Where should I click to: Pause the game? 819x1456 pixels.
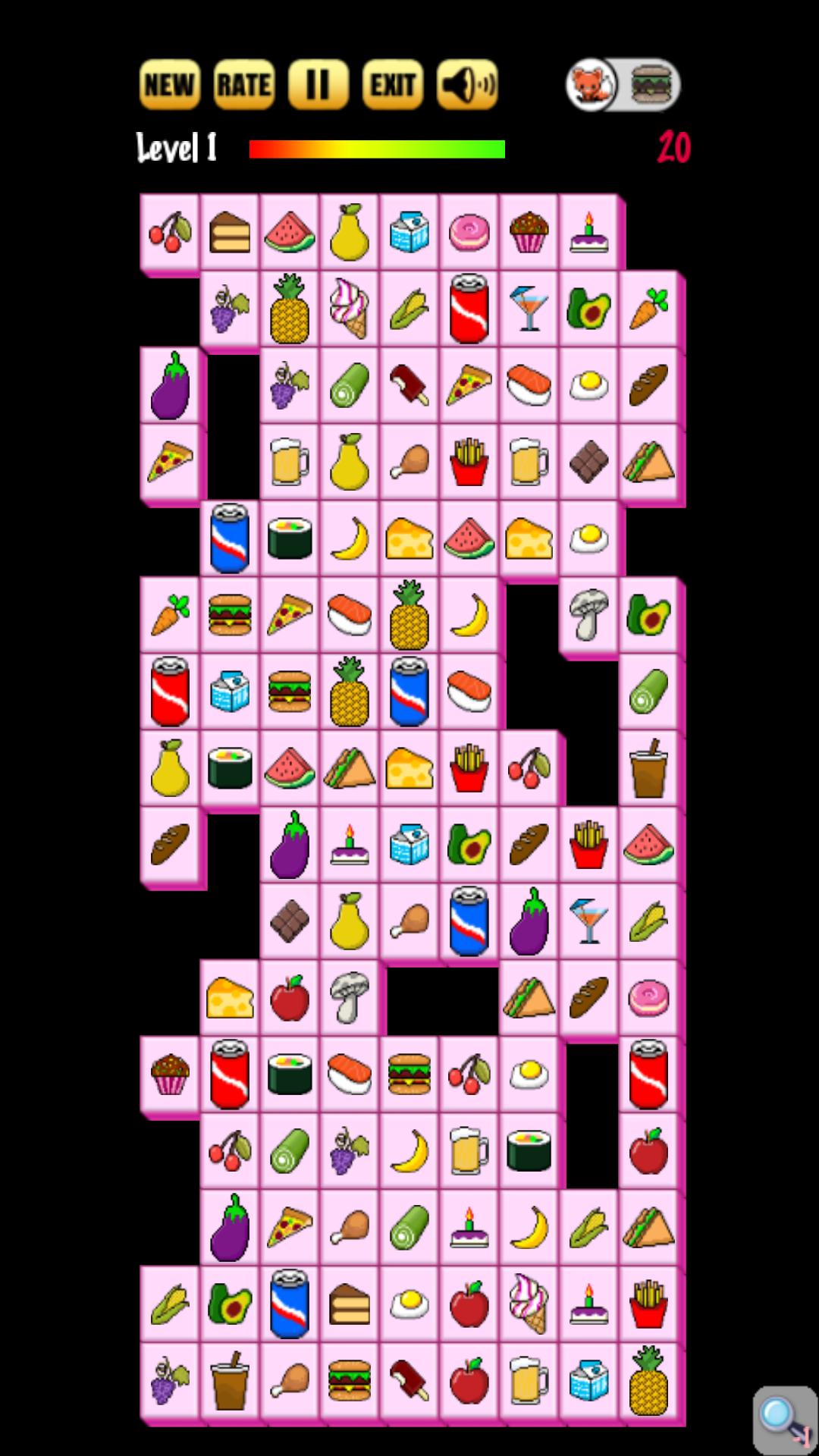tap(318, 84)
